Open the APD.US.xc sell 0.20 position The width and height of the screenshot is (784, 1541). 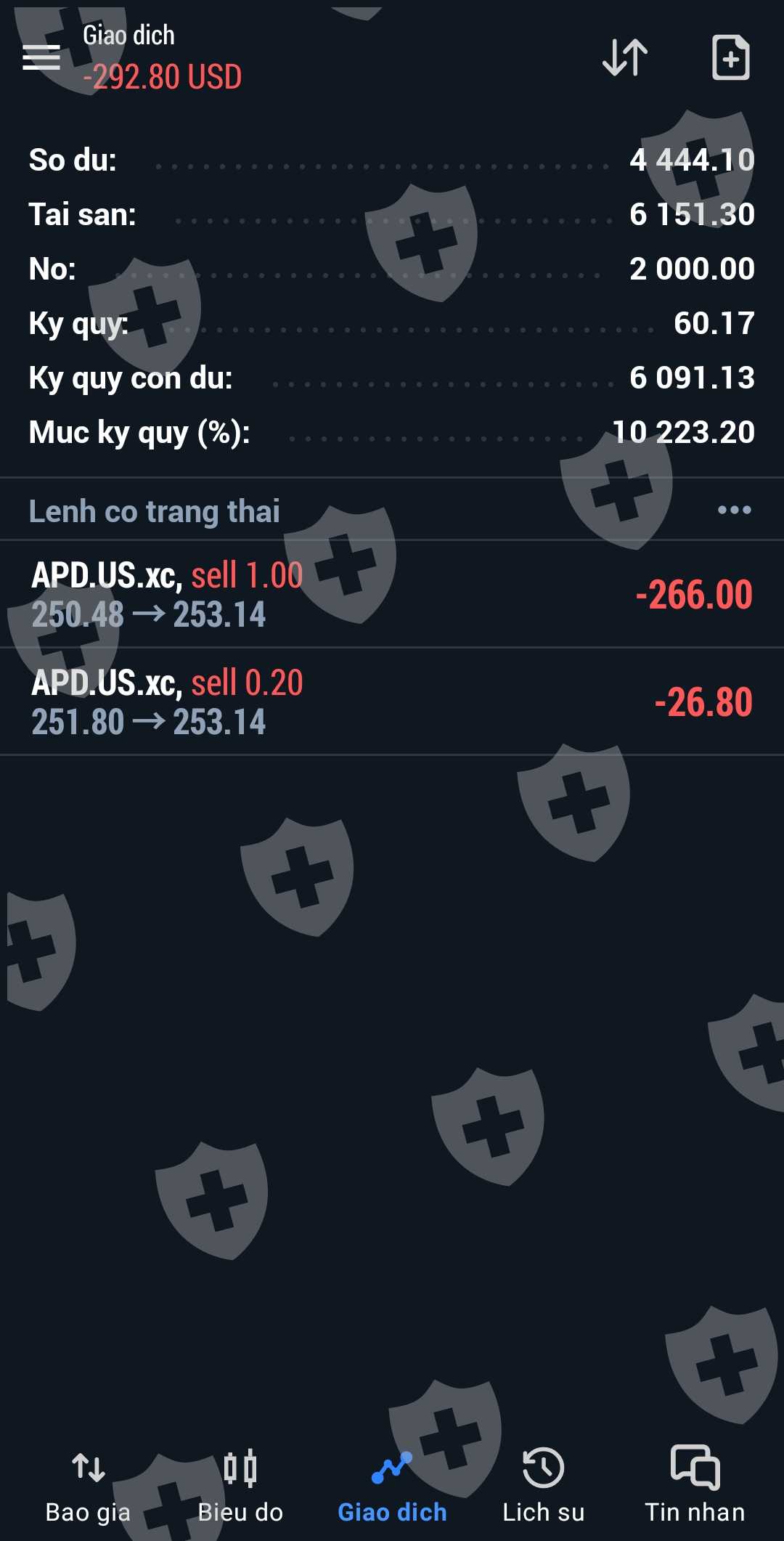coord(392,702)
